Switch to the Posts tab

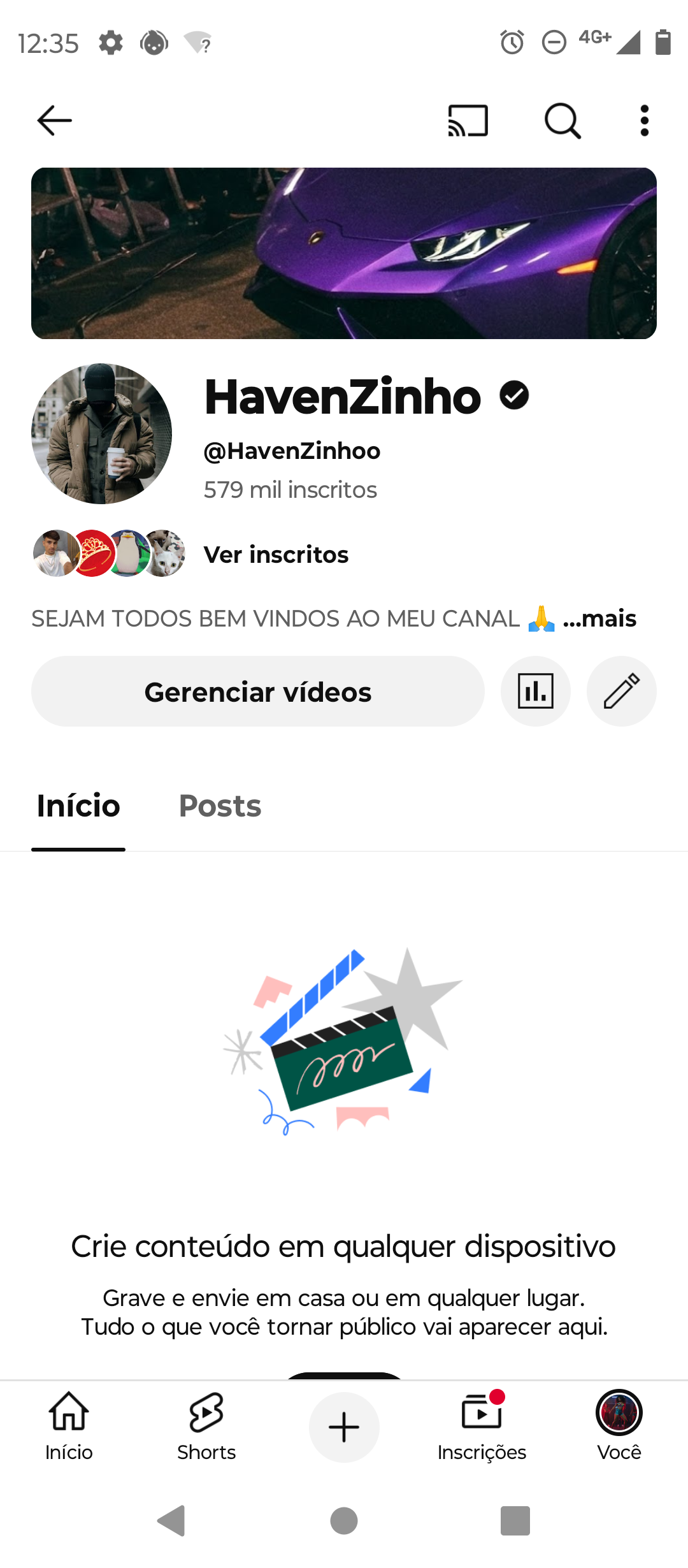coord(220,806)
